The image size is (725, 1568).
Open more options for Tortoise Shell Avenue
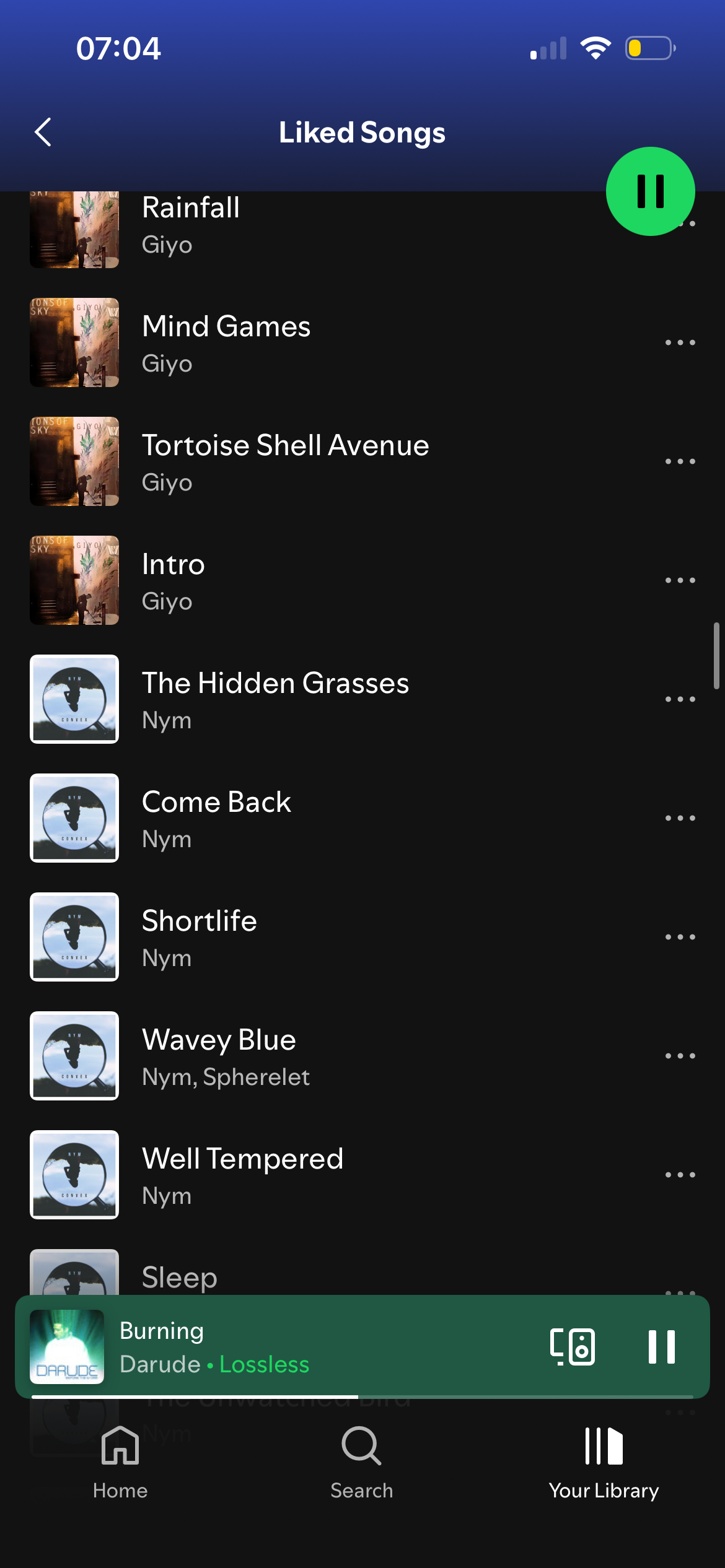click(x=680, y=461)
